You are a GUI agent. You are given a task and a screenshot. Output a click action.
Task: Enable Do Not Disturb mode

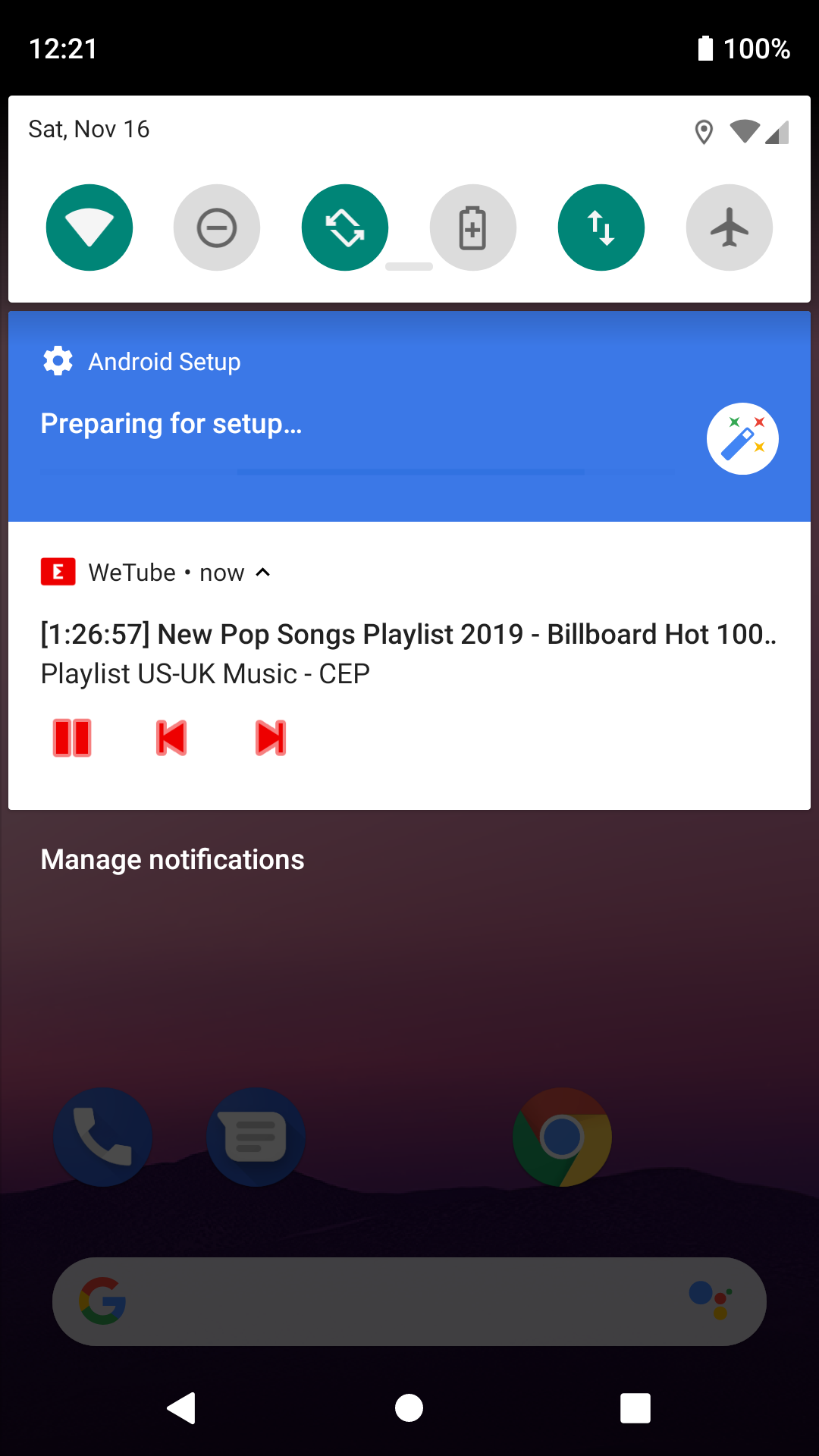tap(217, 227)
